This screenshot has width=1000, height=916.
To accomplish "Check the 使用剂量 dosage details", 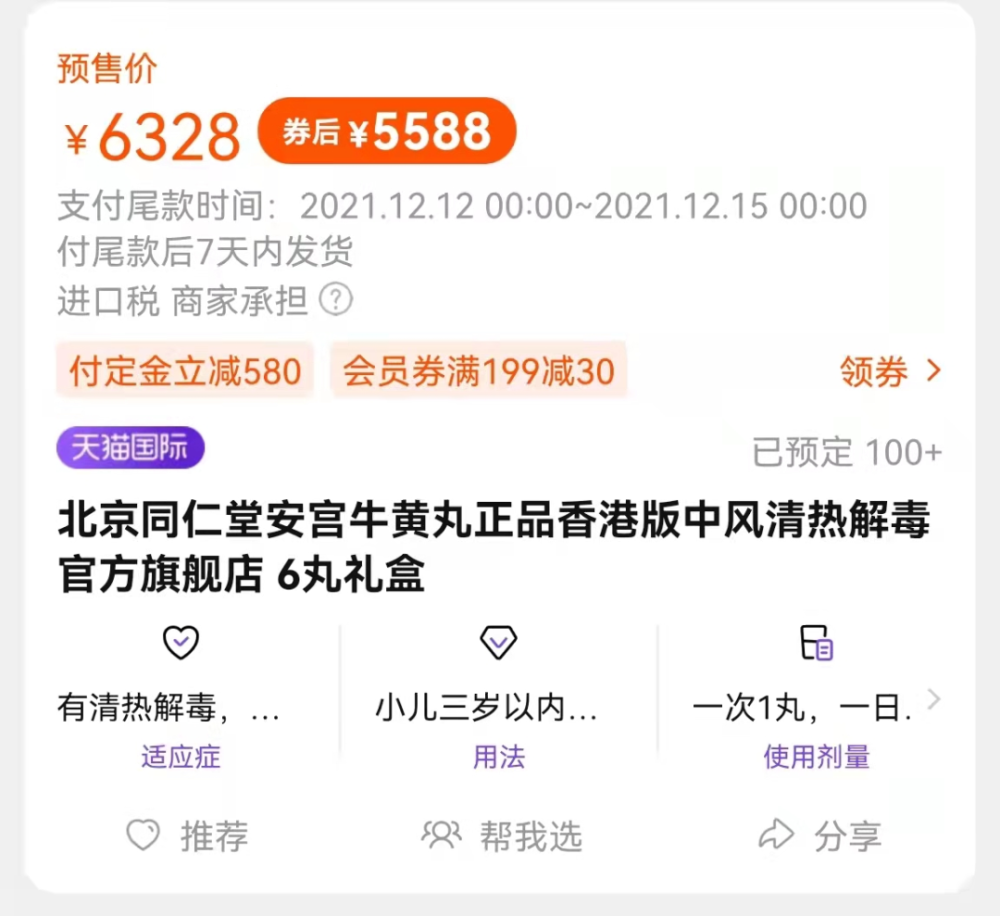I will tap(816, 756).
